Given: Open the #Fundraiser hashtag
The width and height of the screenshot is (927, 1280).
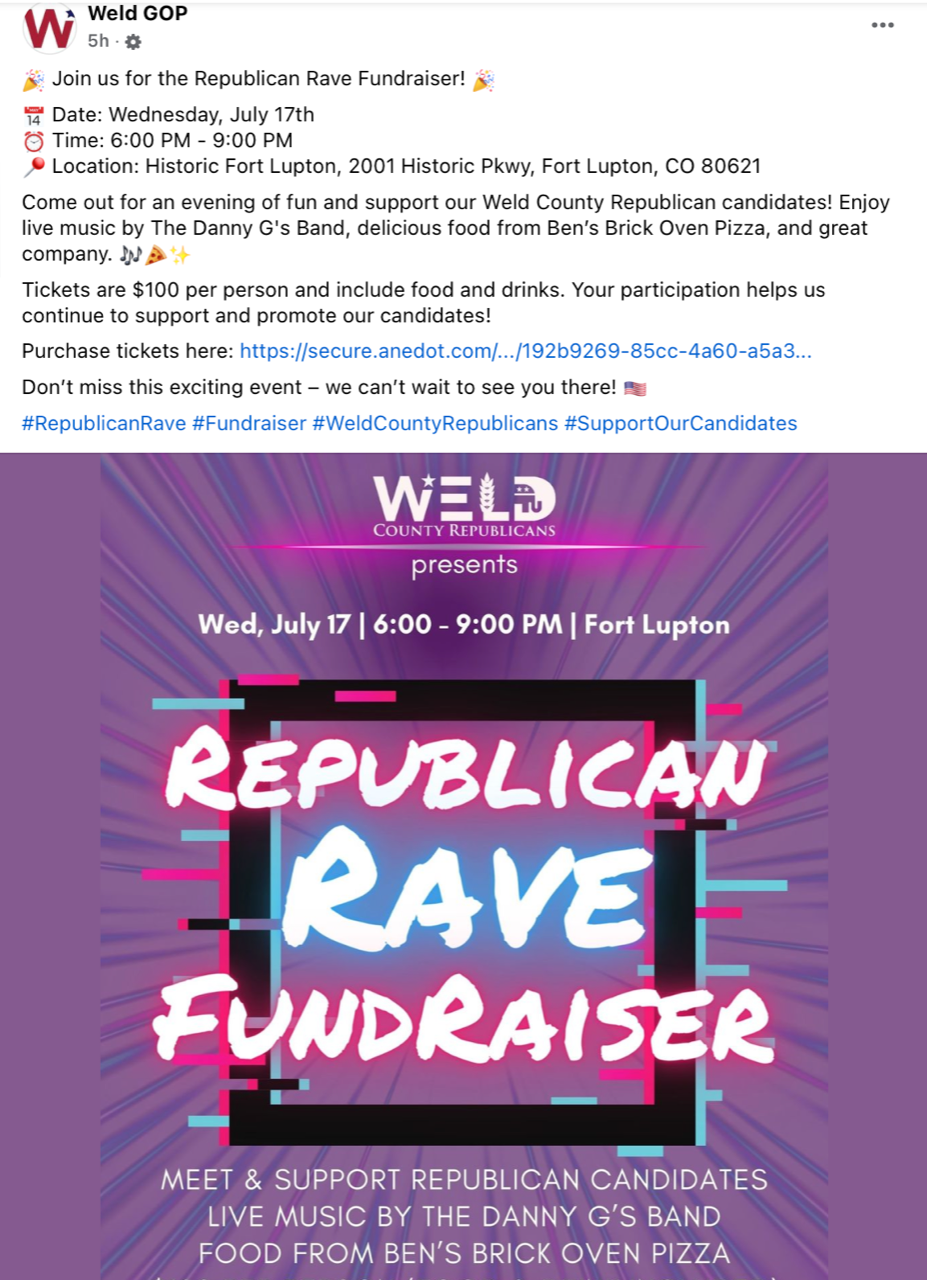Looking at the screenshot, I should 249,423.
